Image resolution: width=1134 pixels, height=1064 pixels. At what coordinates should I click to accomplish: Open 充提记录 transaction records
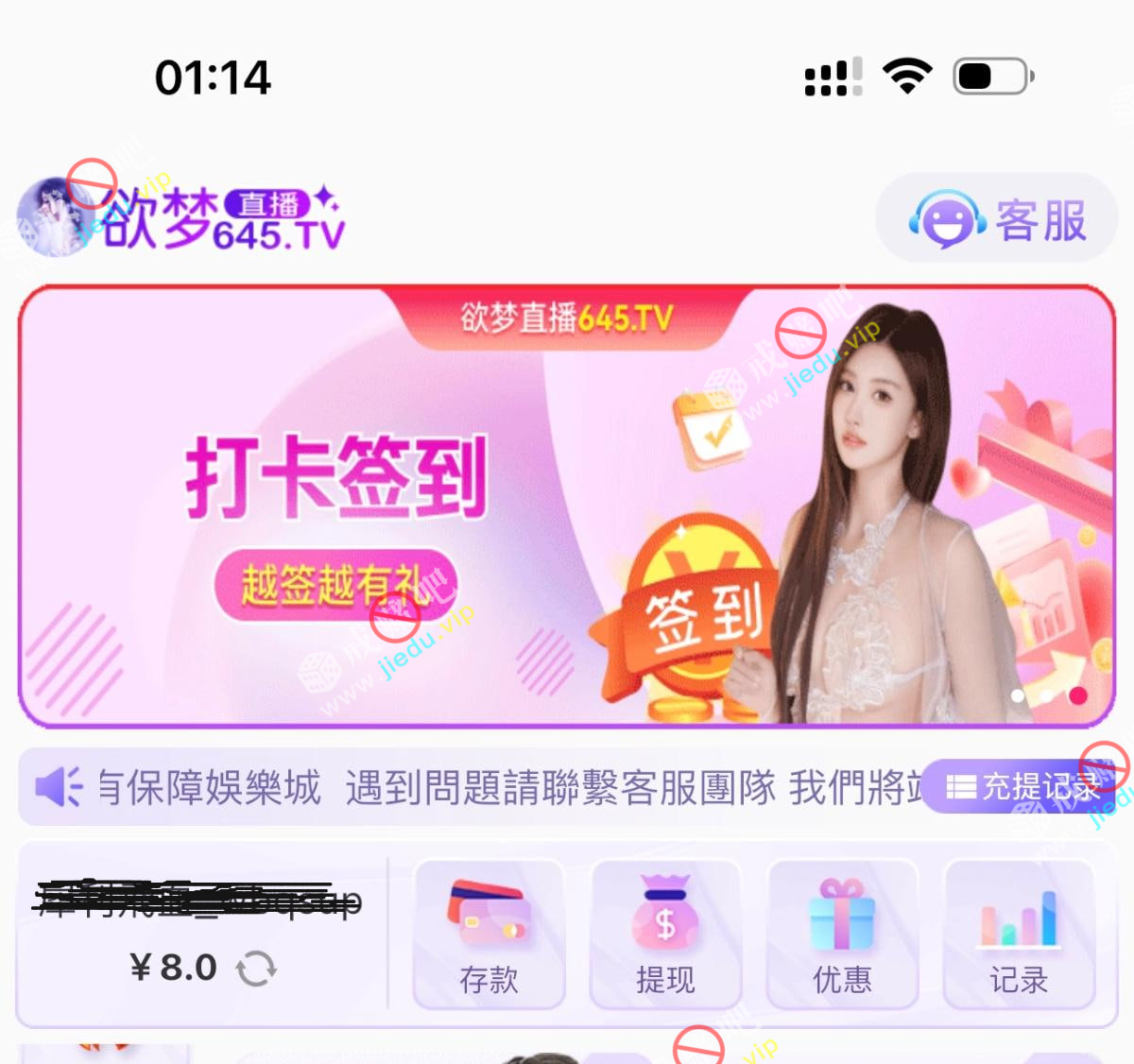point(1021,786)
